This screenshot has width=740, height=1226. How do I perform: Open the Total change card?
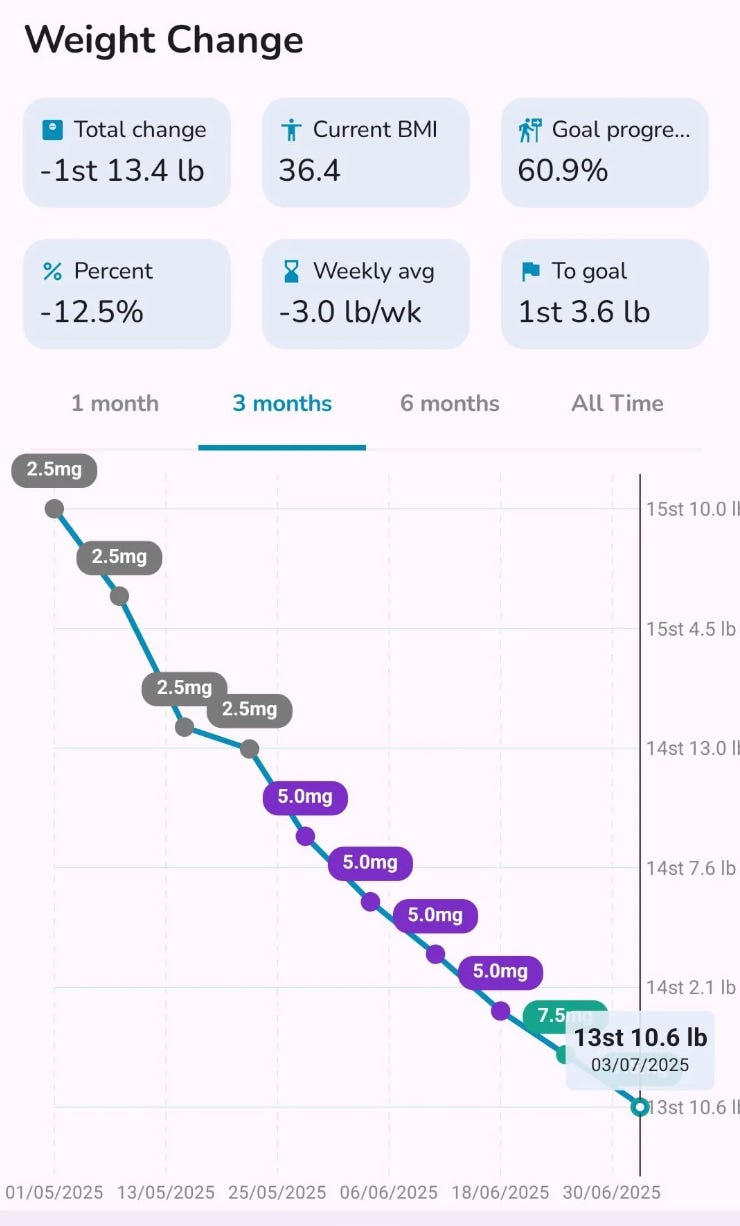[127, 152]
